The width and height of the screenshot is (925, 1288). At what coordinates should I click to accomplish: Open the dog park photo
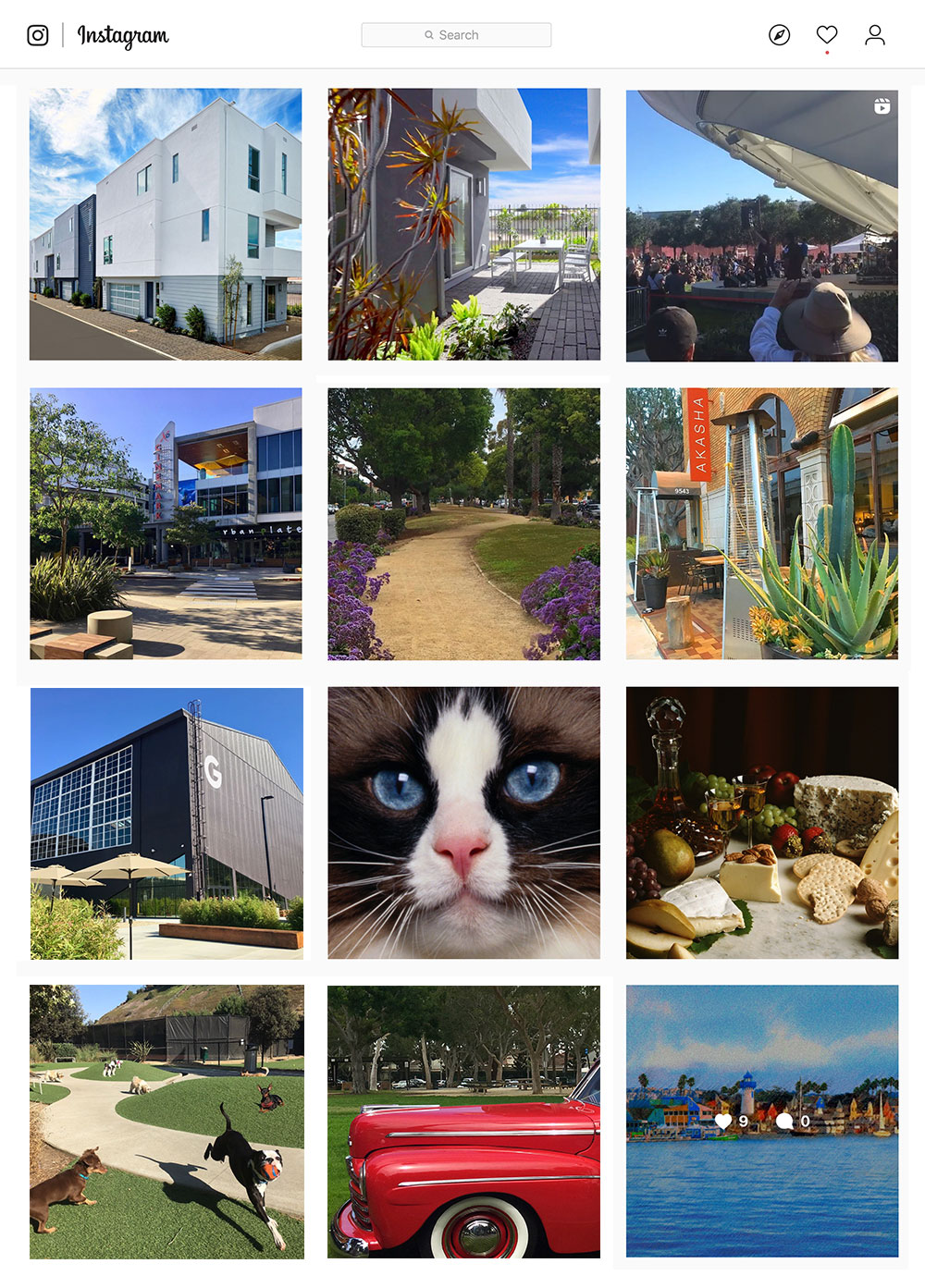(x=166, y=1122)
